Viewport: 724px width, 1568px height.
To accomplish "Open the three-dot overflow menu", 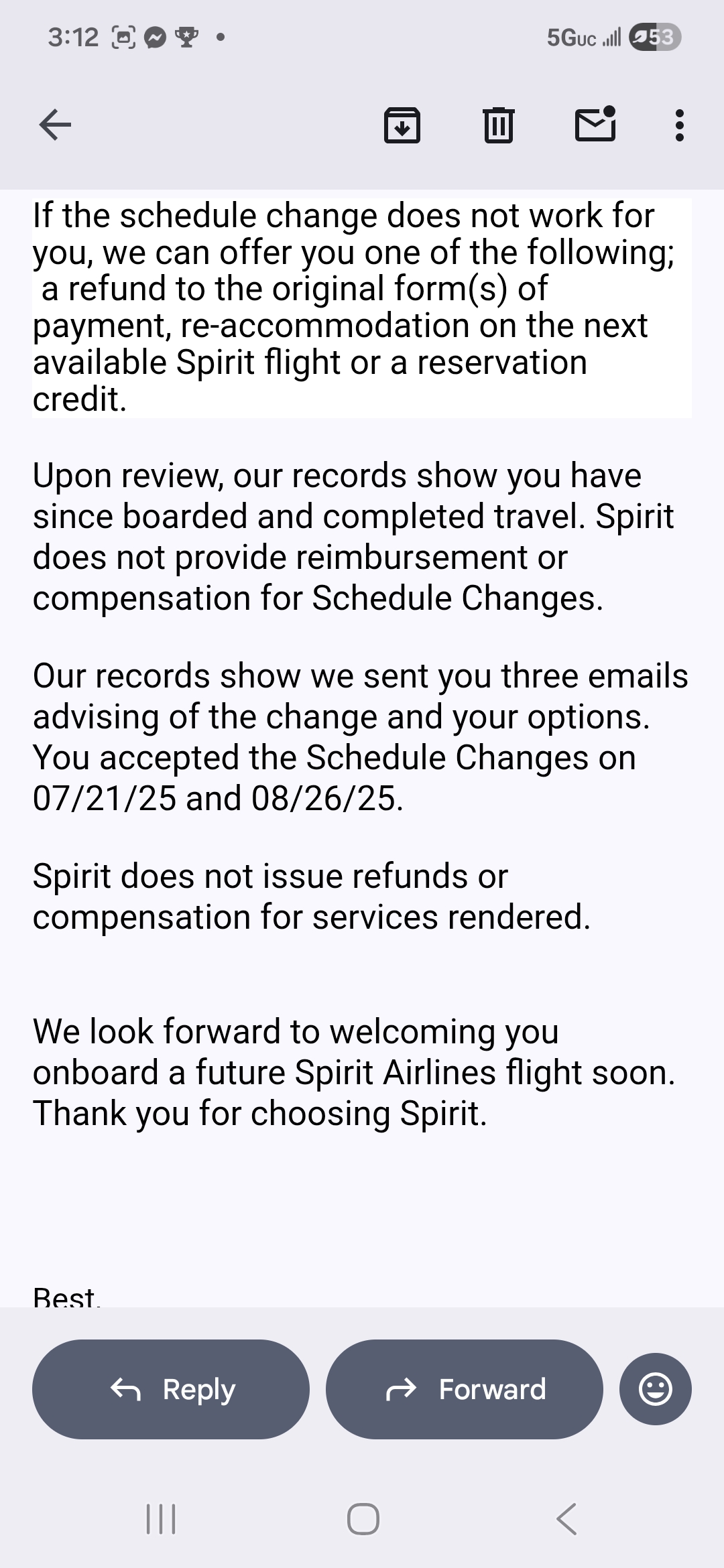I will coord(678,125).
